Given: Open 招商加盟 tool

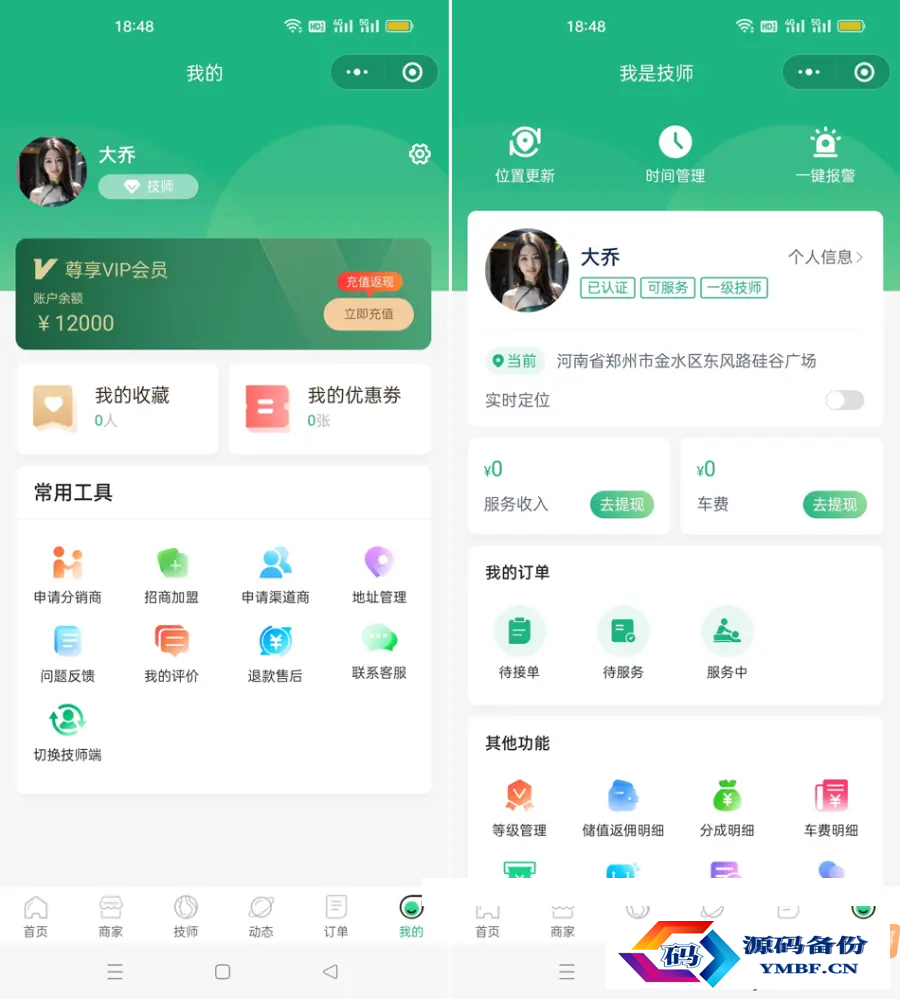Looking at the screenshot, I should (172, 575).
